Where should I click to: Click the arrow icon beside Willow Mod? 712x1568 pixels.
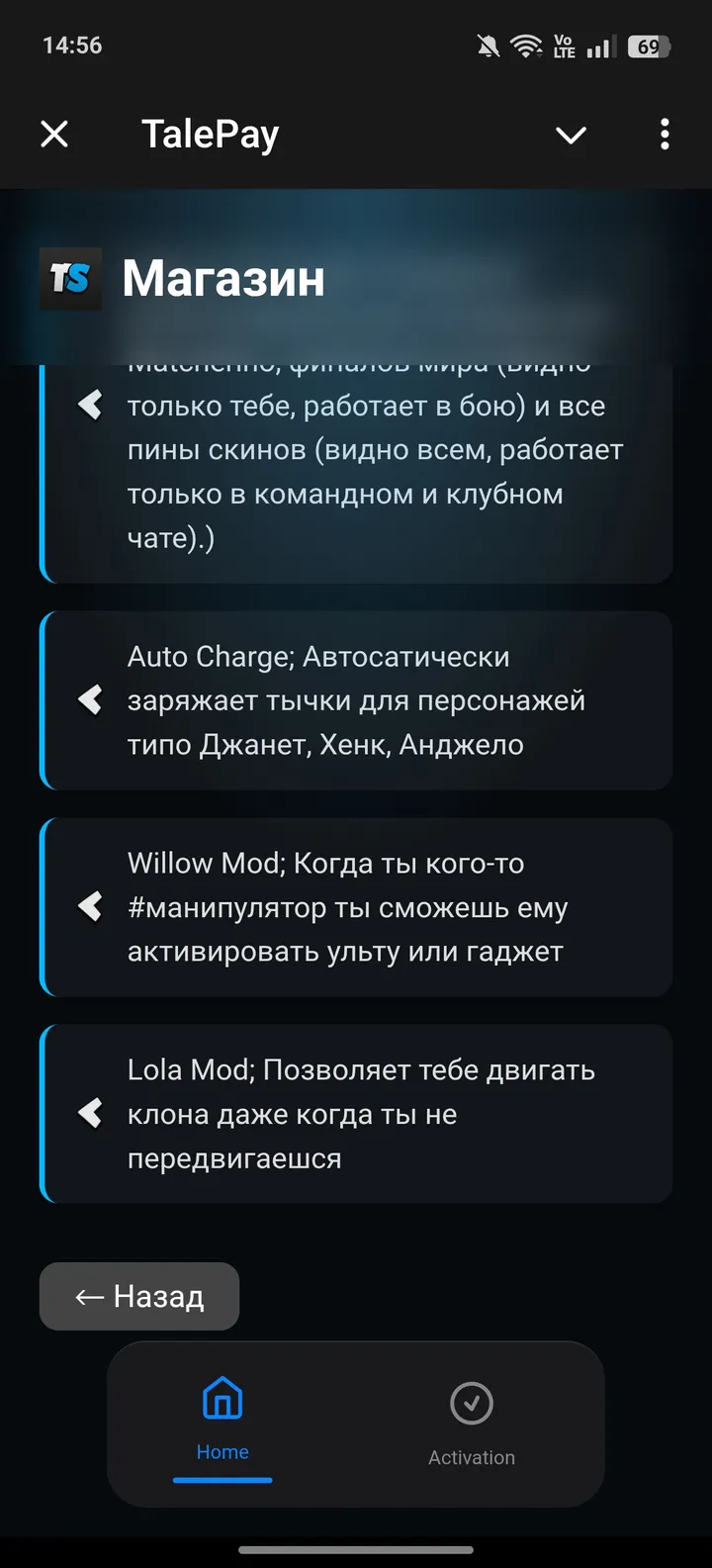pyautogui.click(x=89, y=907)
